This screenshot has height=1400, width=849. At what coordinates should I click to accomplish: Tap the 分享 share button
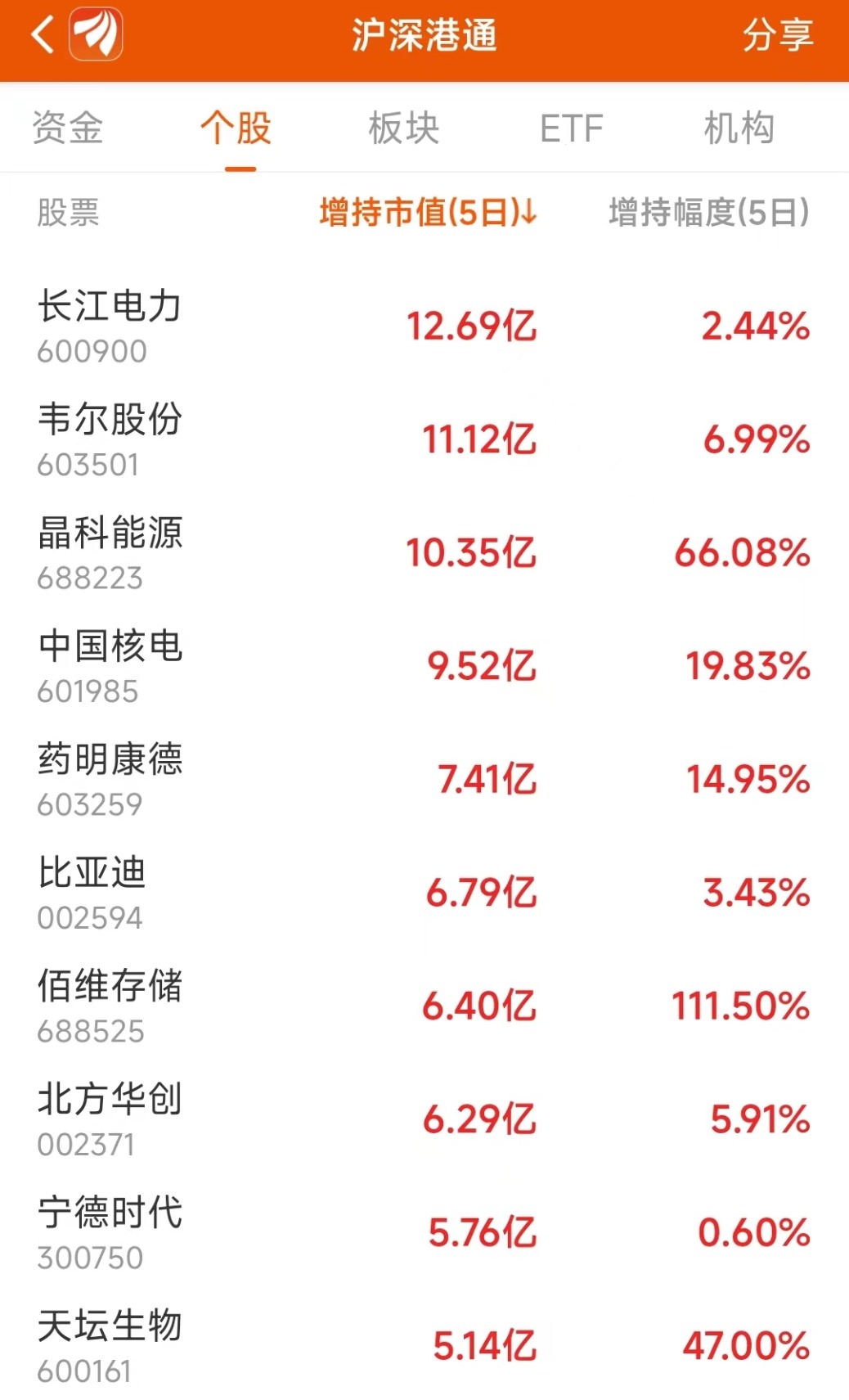tap(777, 35)
